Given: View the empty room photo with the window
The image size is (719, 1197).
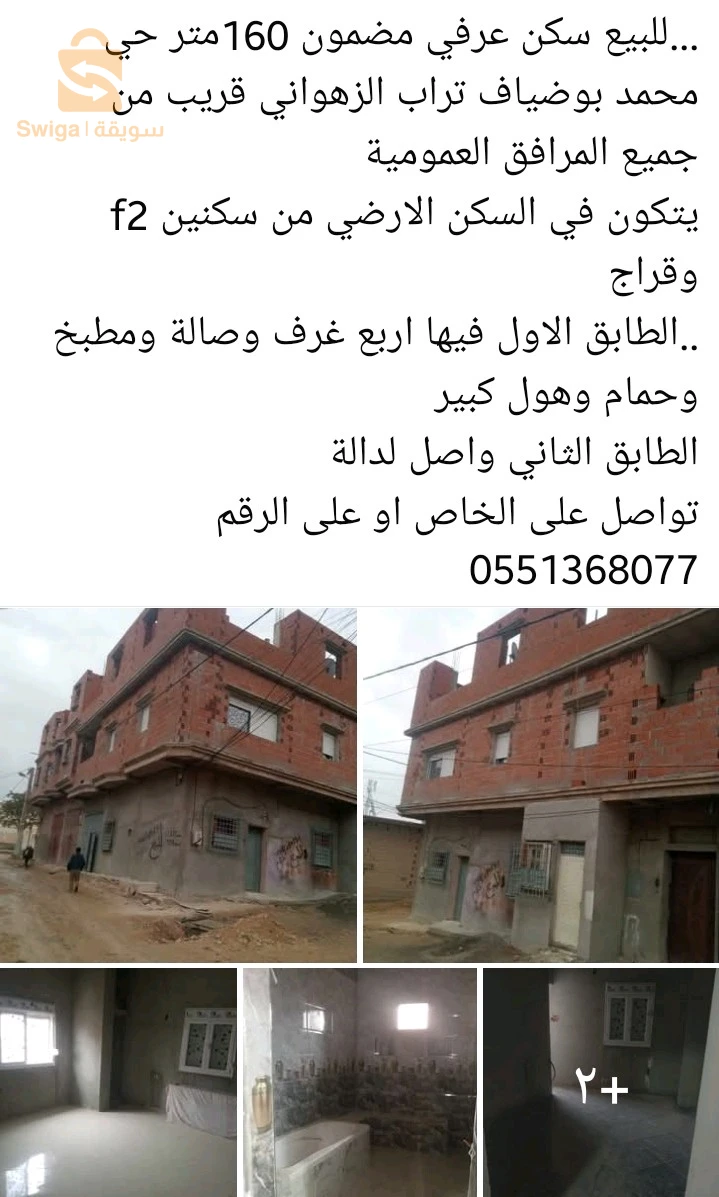Looking at the screenshot, I should [118, 1081].
